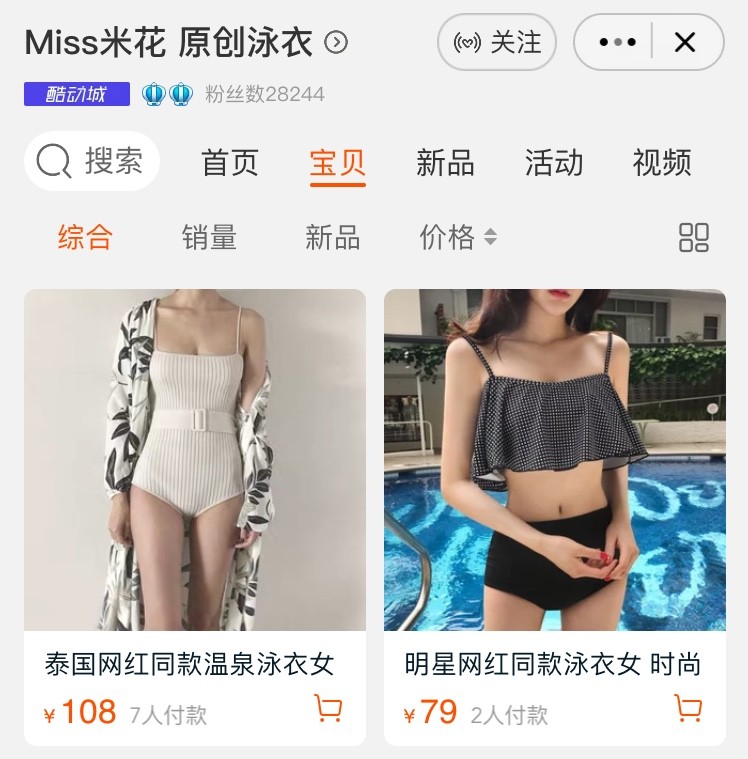Viewport: 748px width, 759px height.
Task: Tap the 搜索 search box
Action: coord(92,161)
